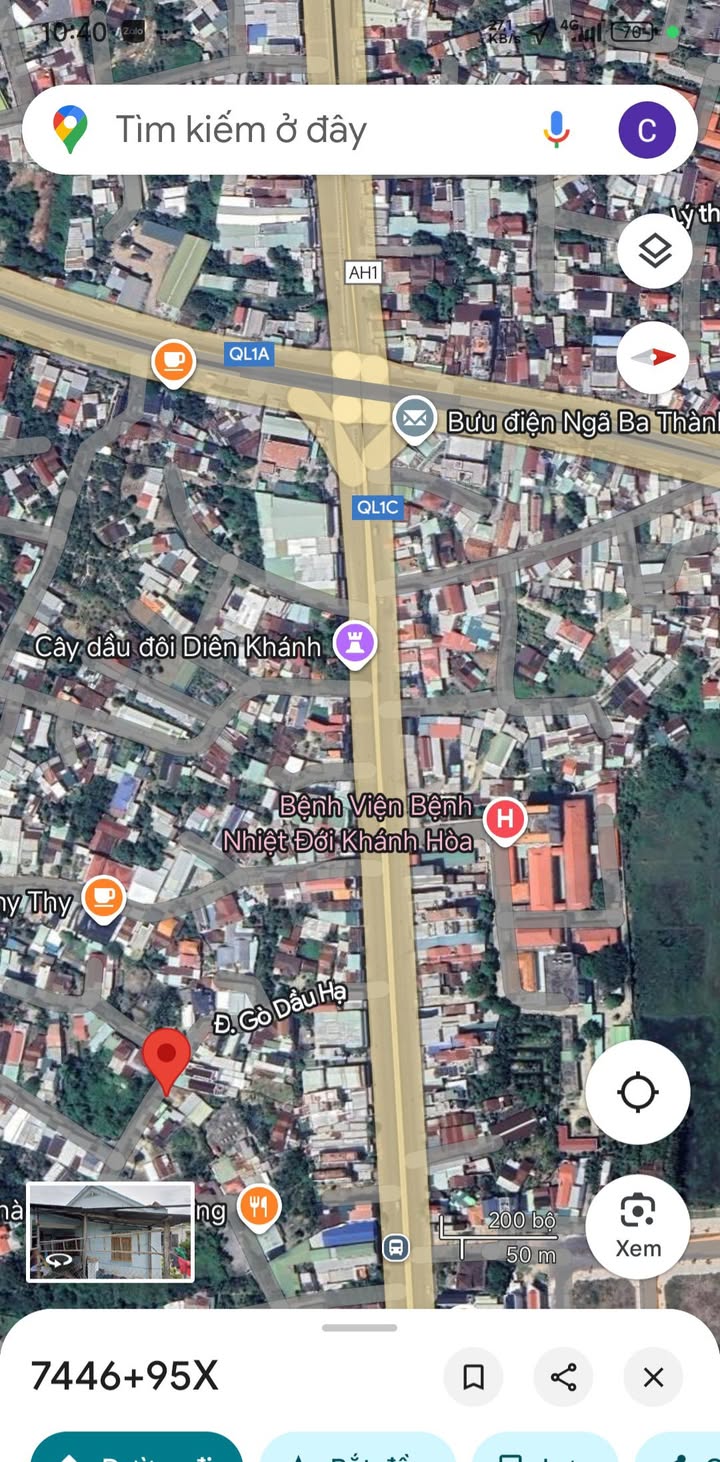Select the Bưu điện Ngã Ba Thành marker

coord(414,420)
